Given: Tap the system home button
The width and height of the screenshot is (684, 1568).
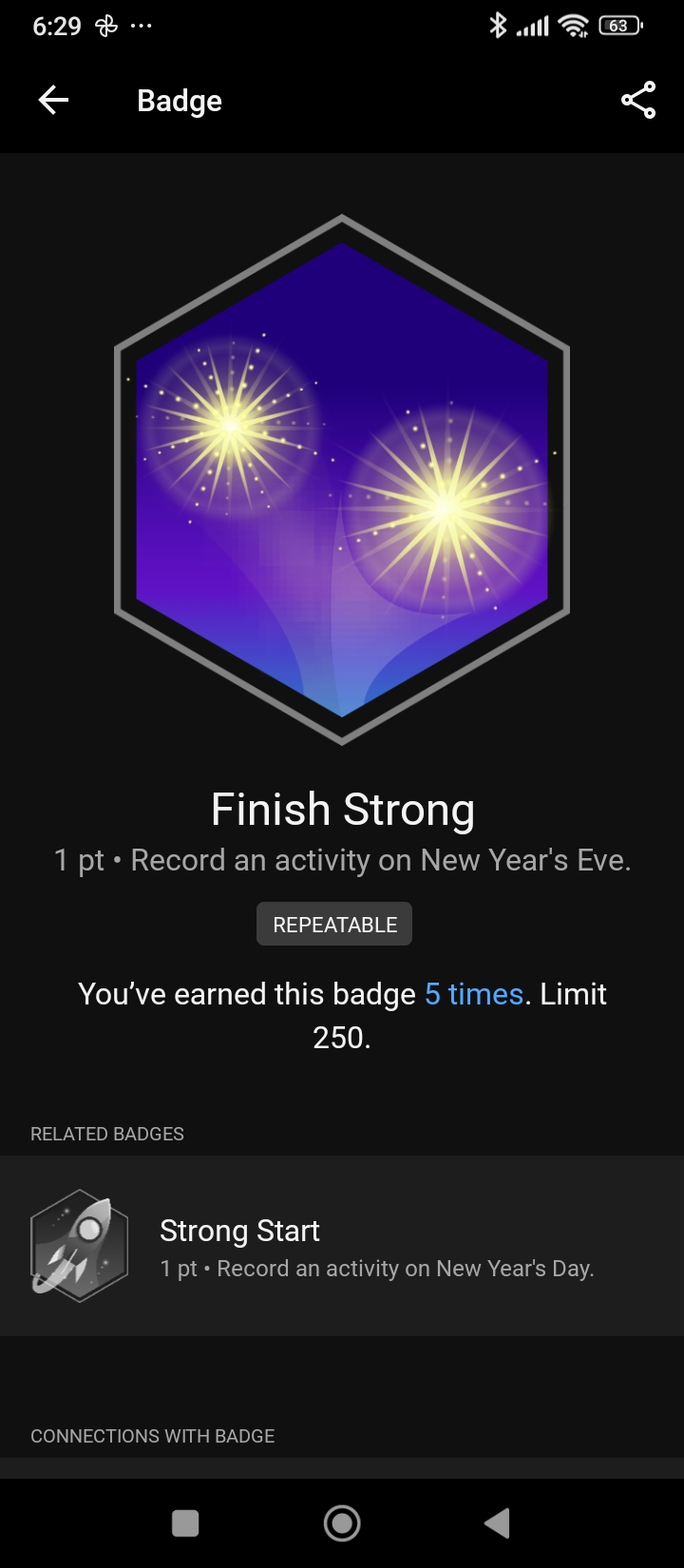Looking at the screenshot, I should click(x=342, y=1523).
